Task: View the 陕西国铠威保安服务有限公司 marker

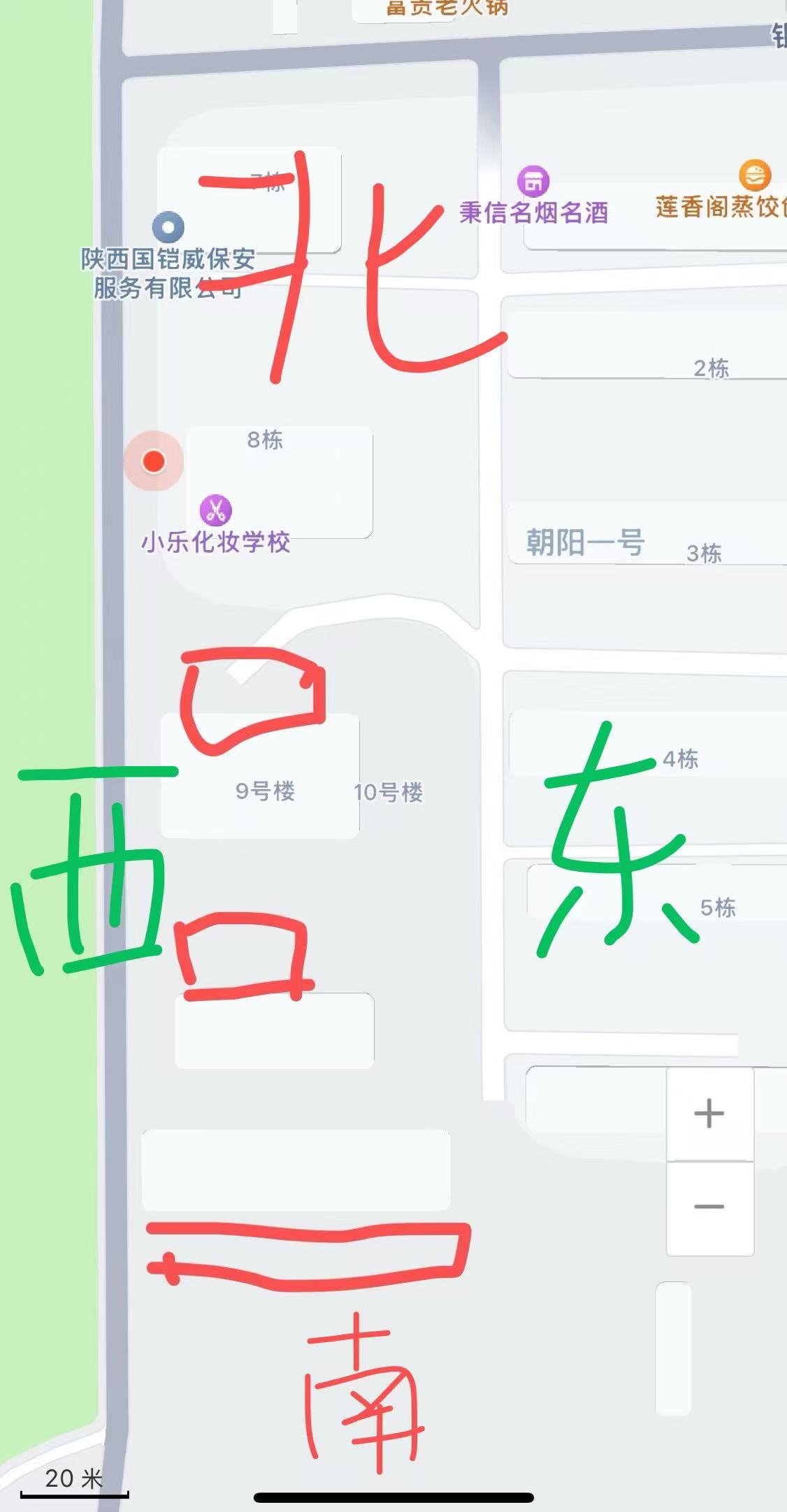Action: (168, 227)
